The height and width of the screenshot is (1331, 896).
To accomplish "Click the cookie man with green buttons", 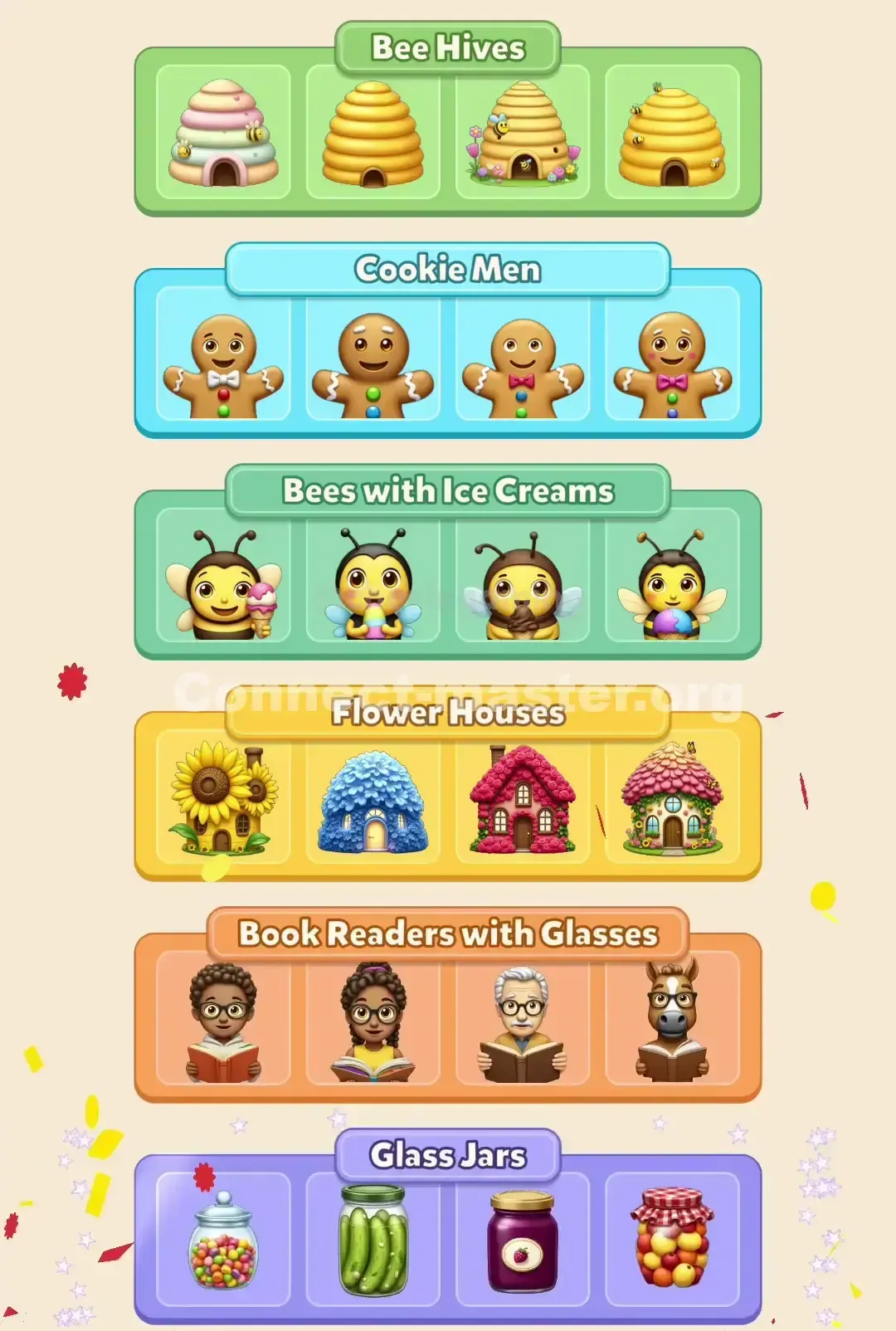I will click(373, 363).
